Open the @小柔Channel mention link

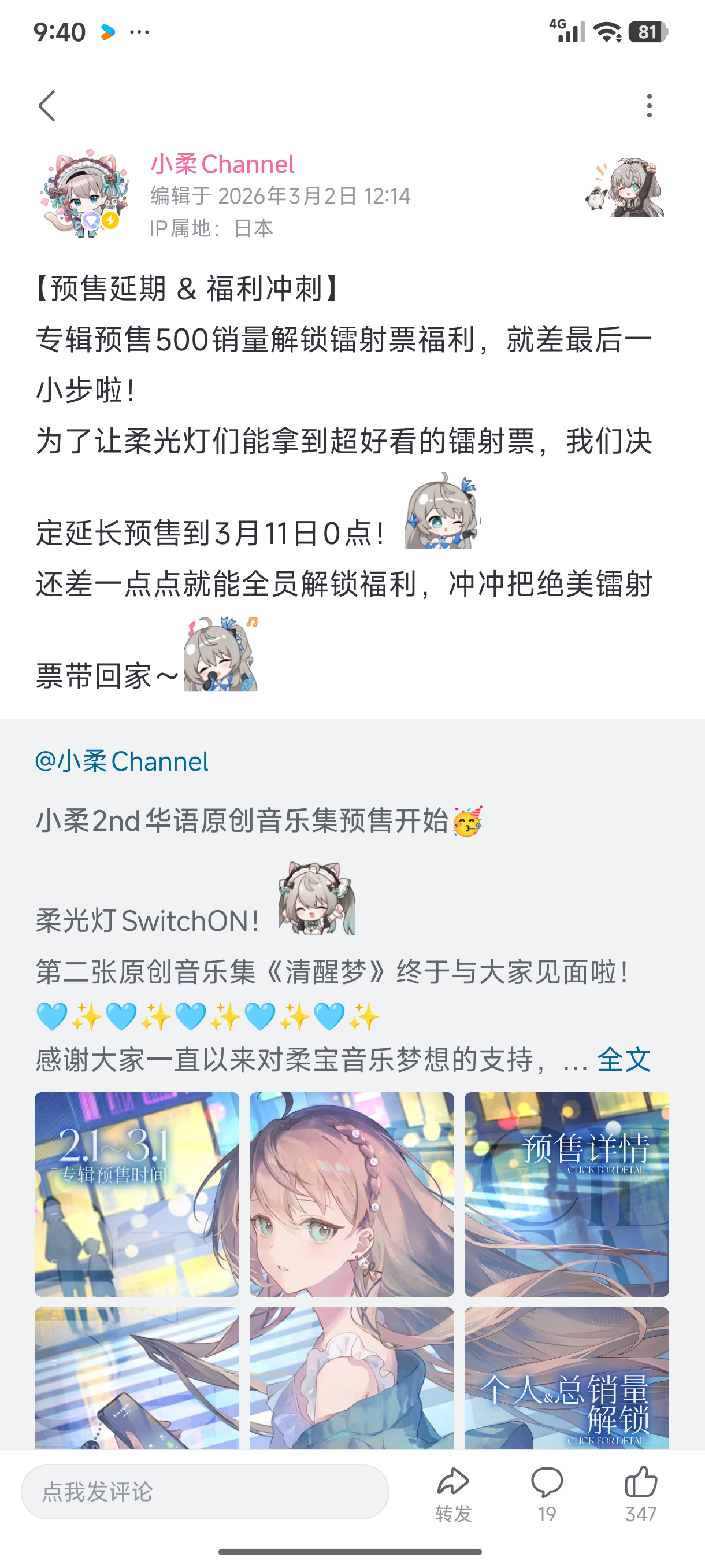click(122, 761)
